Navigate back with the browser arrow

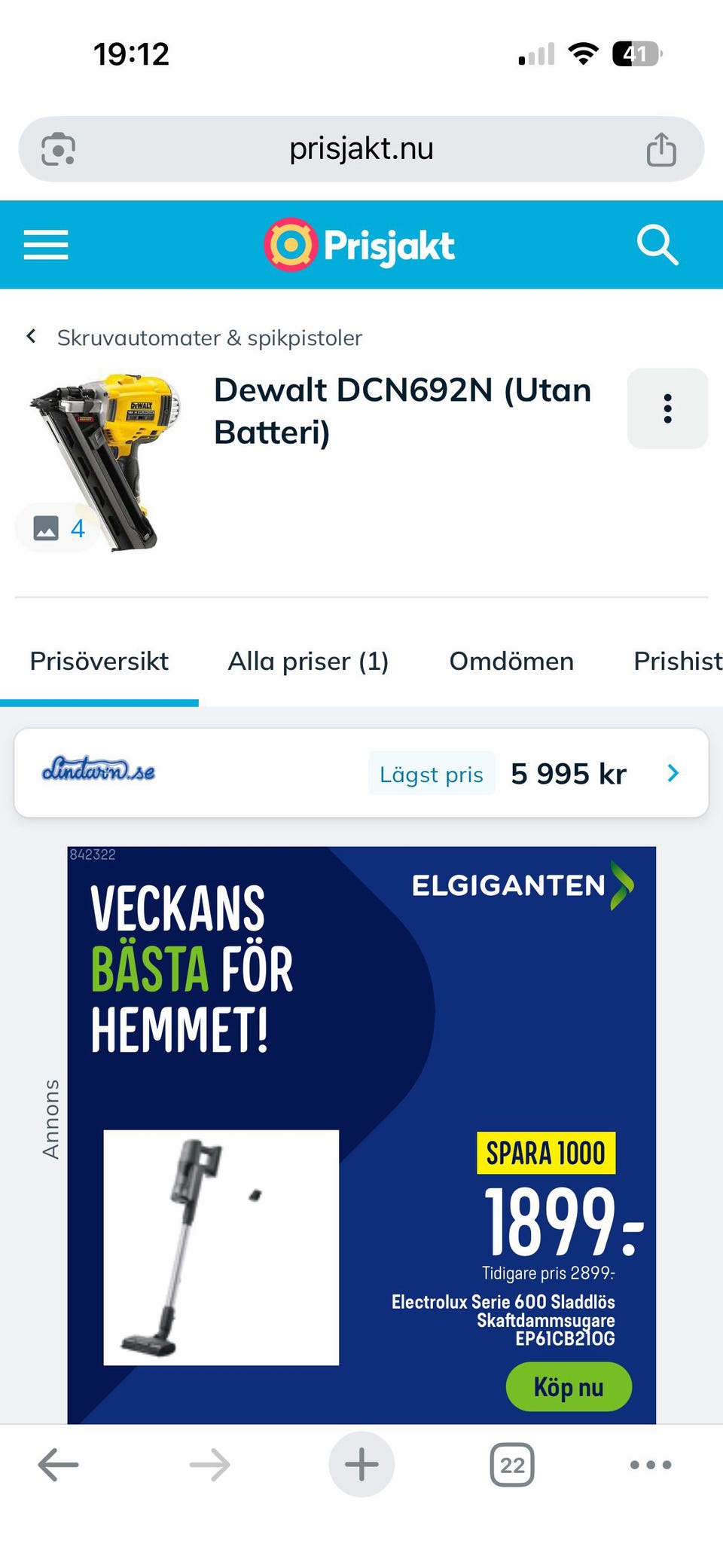pos(57,1464)
